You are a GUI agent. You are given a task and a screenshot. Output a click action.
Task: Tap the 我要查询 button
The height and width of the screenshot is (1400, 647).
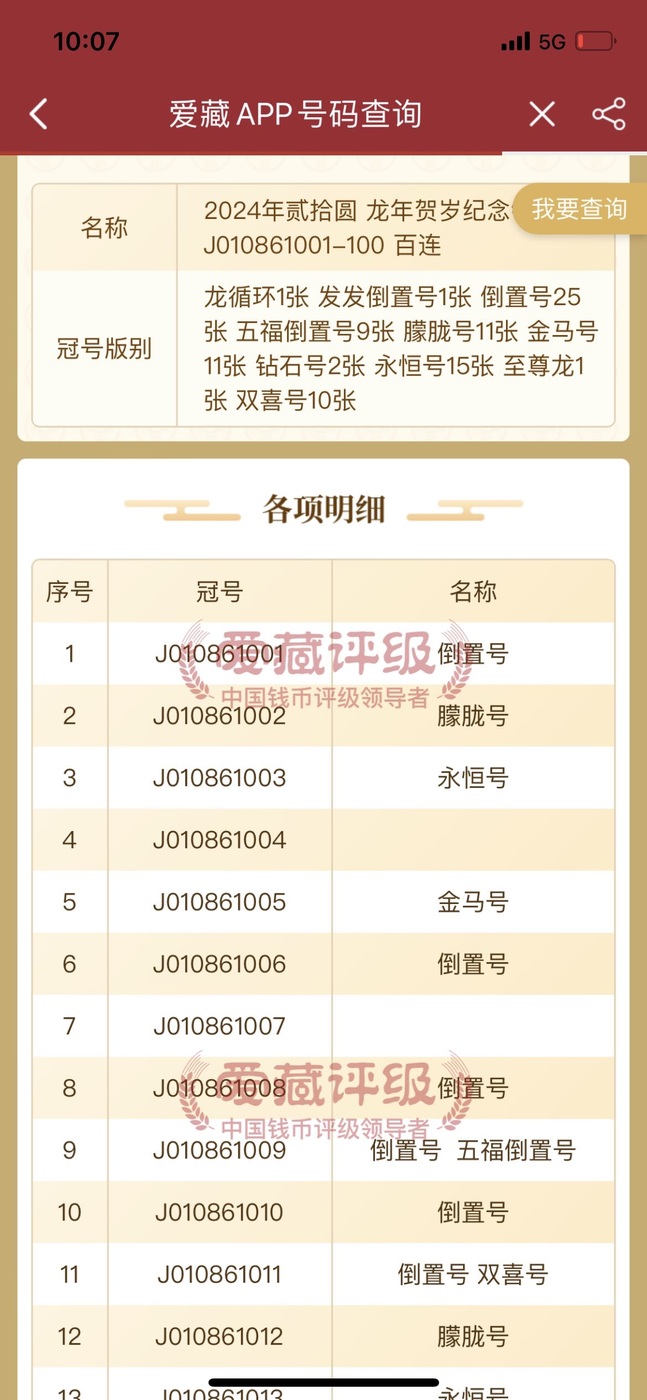pos(580,209)
